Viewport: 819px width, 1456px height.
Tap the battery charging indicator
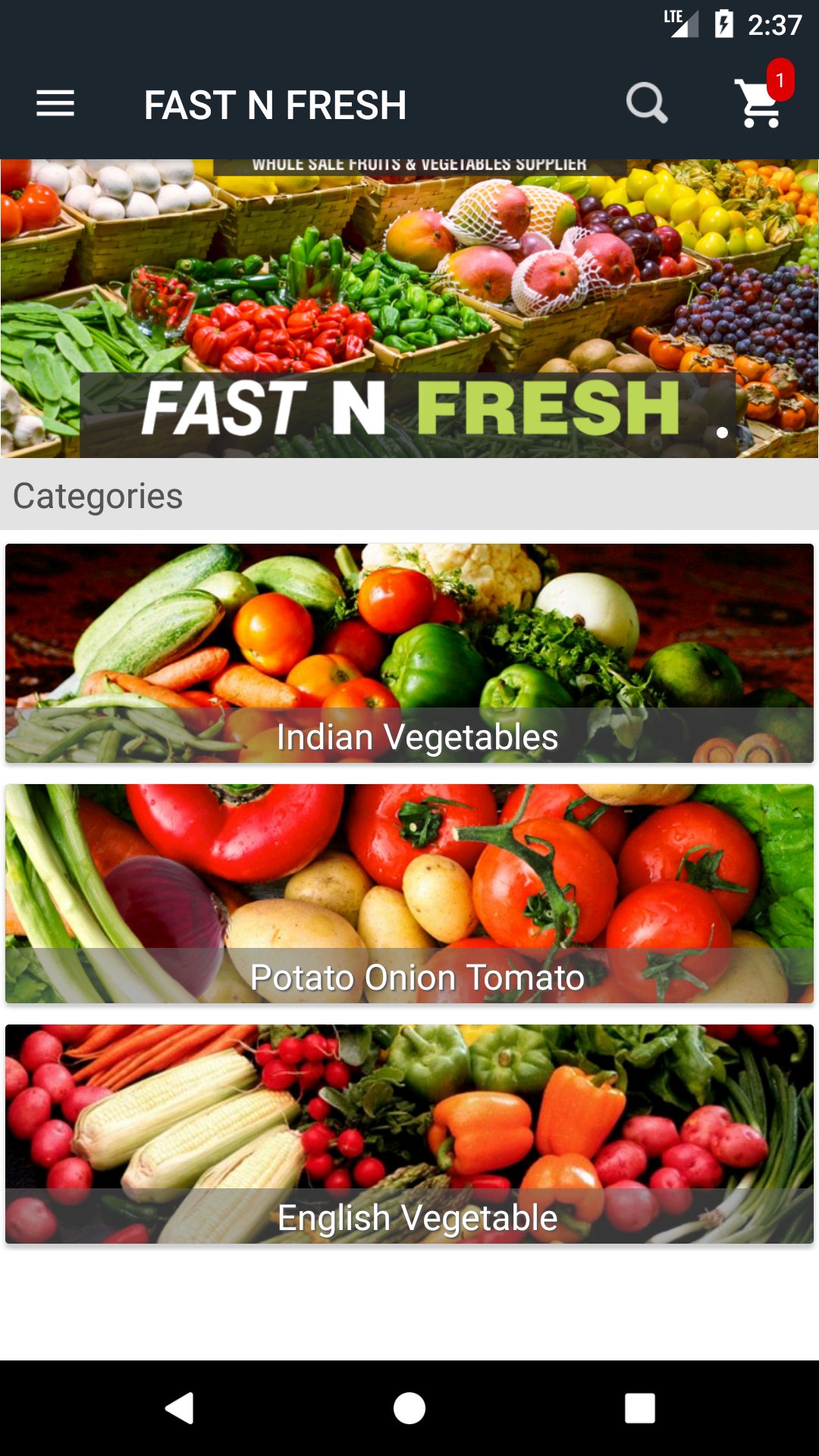pos(723,23)
